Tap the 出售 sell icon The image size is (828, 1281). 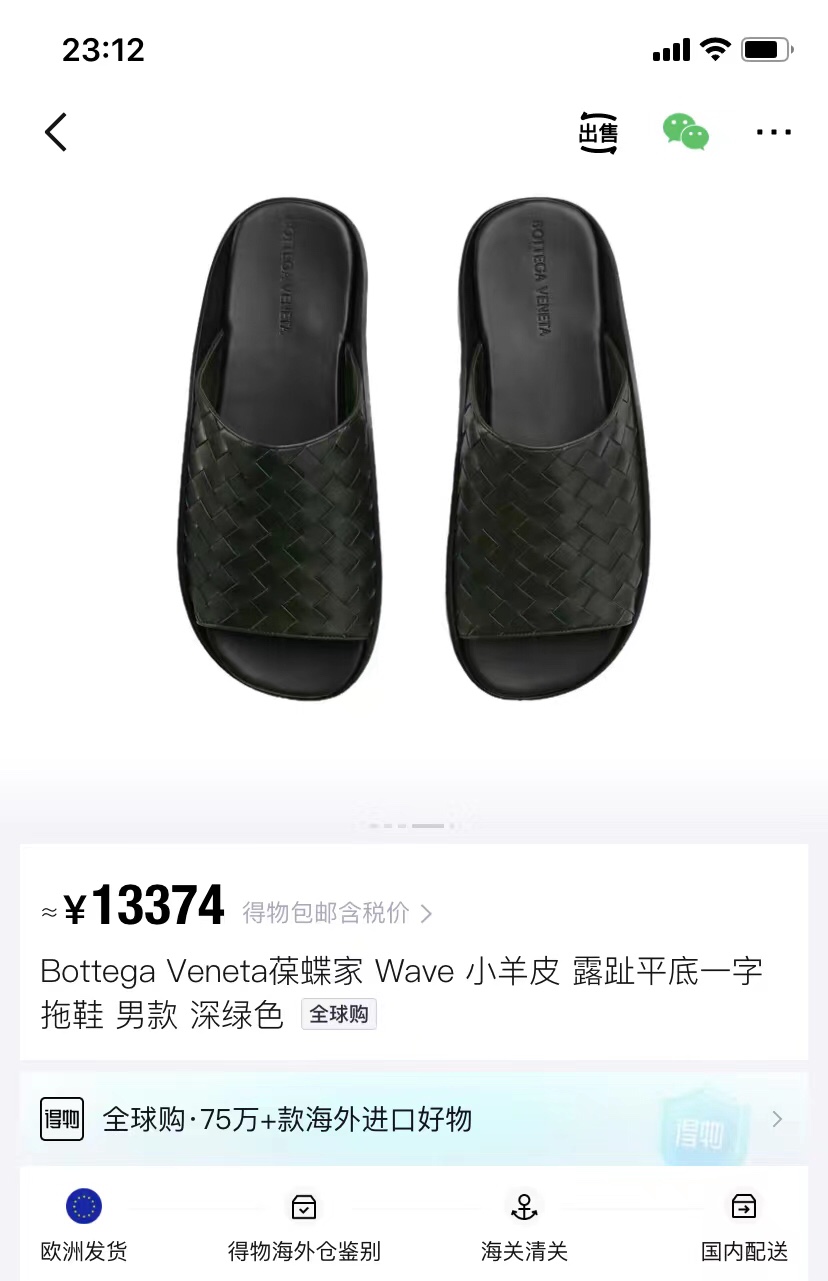pyautogui.click(x=598, y=132)
